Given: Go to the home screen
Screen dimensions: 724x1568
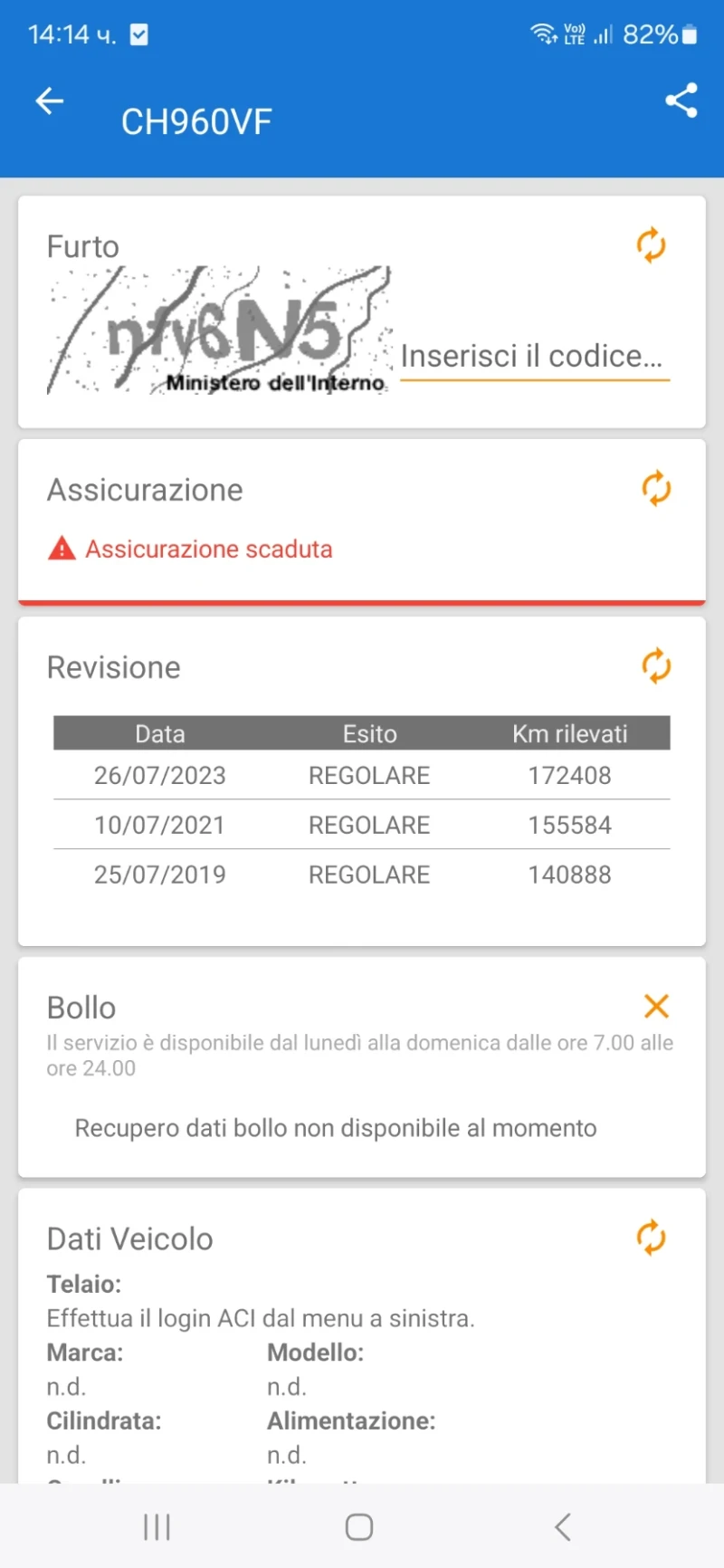Looking at the screenshot, I should pyautogui.click(x=359, y=1527).
